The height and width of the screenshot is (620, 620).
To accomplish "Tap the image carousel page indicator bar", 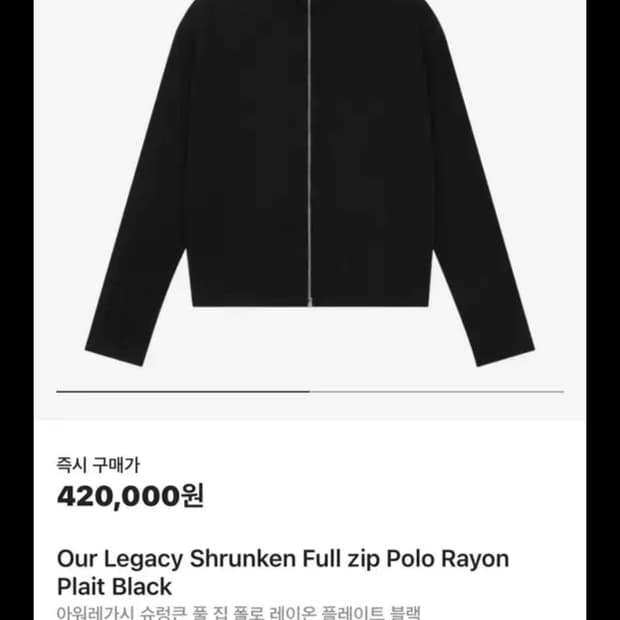I will 310,391.
